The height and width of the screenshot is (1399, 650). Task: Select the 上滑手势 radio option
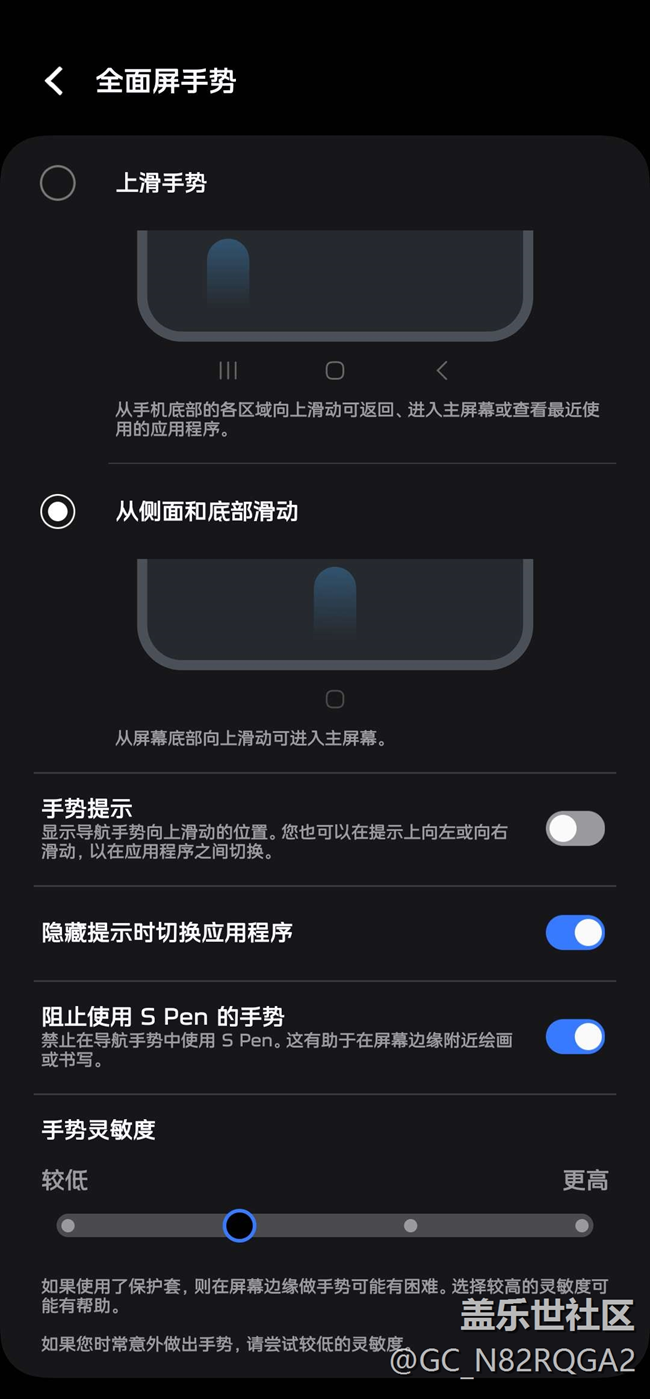pos(58,183)
